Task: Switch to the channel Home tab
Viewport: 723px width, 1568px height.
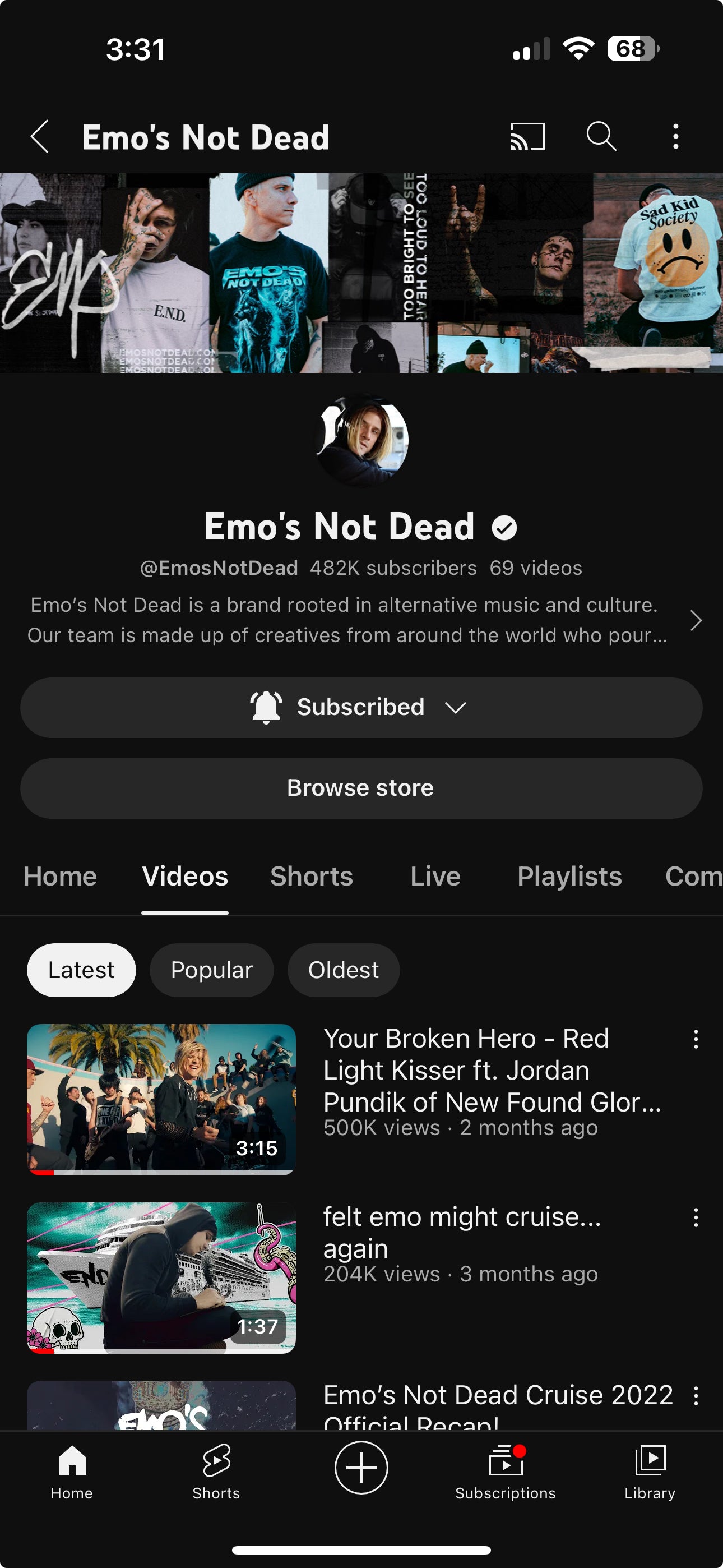Action: [x=61, y=877]
